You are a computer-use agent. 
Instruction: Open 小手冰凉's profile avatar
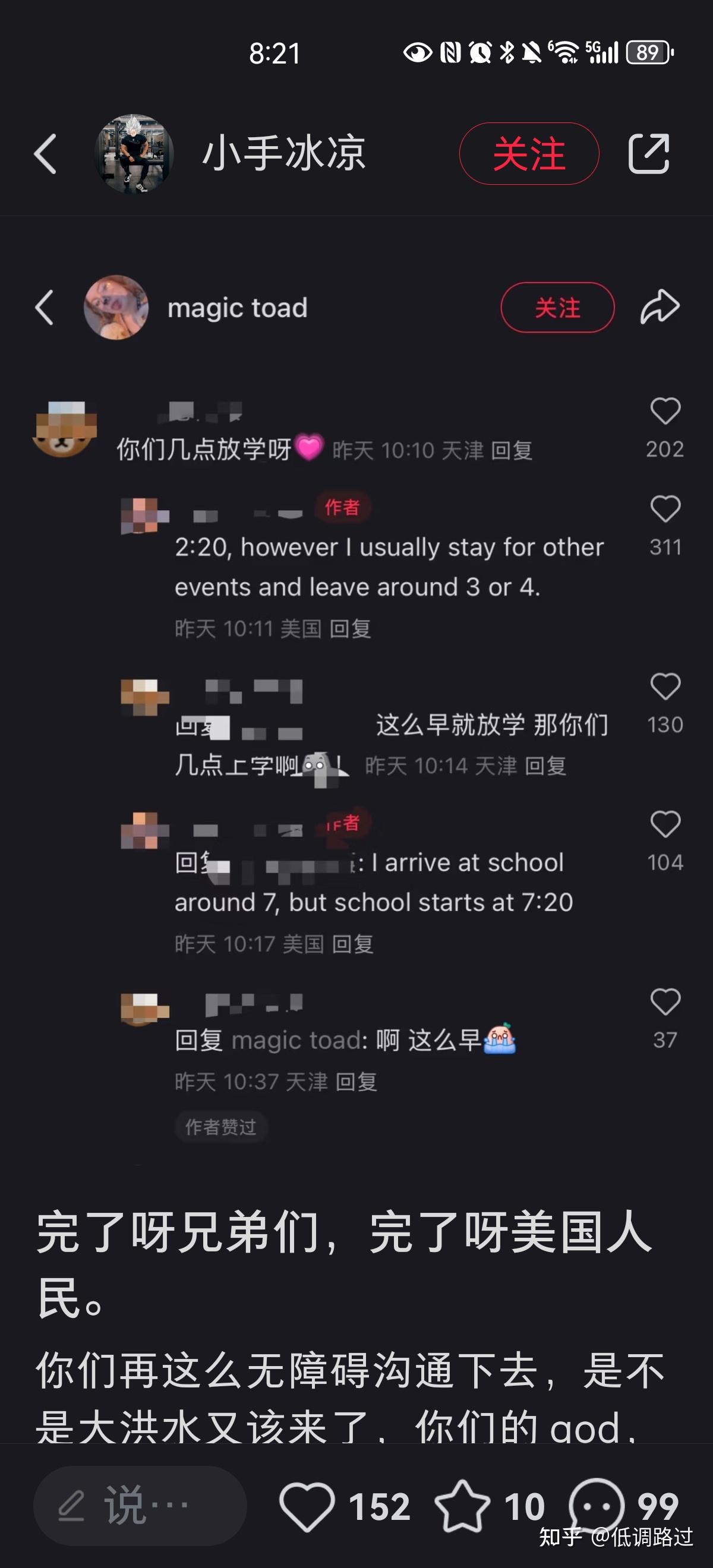[134, 153]
